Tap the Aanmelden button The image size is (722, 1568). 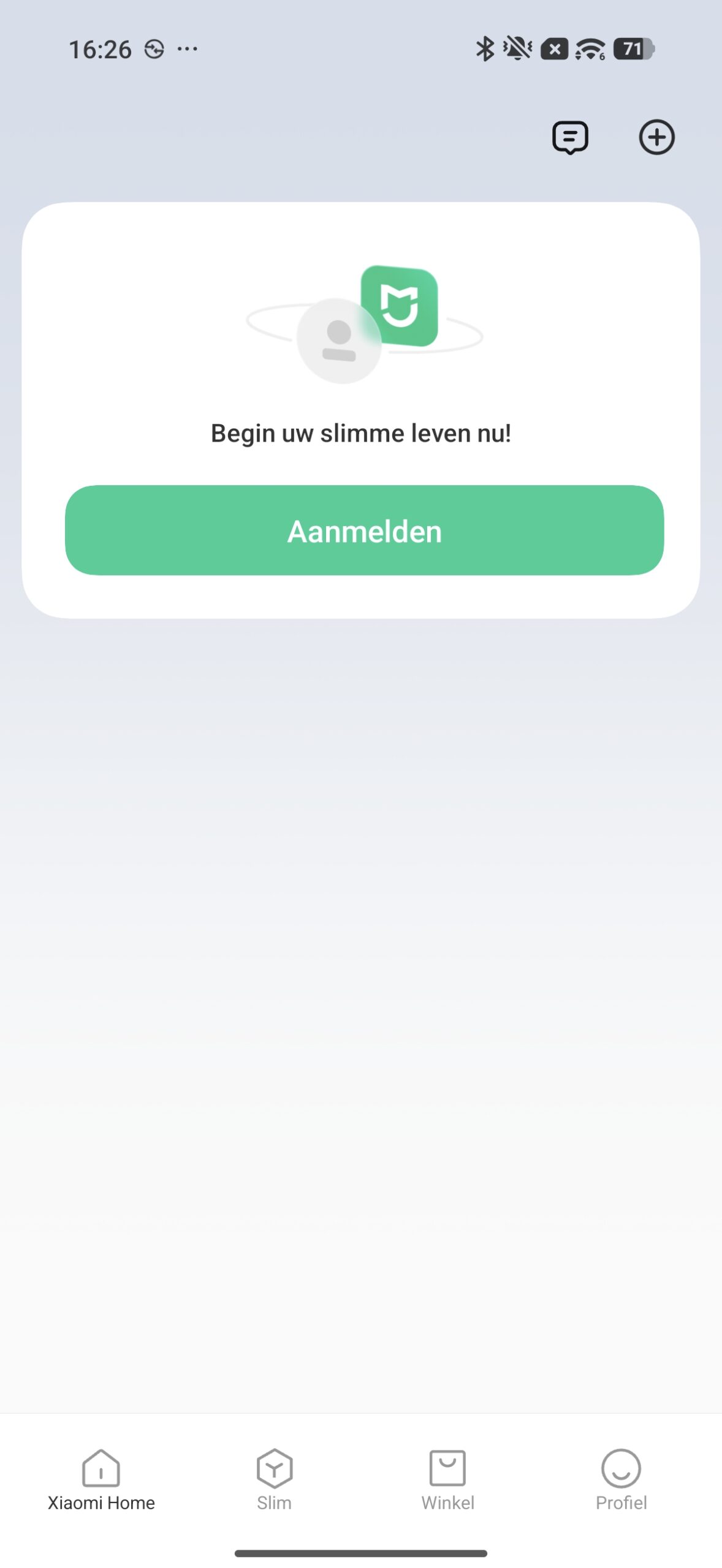pos(364,530)
